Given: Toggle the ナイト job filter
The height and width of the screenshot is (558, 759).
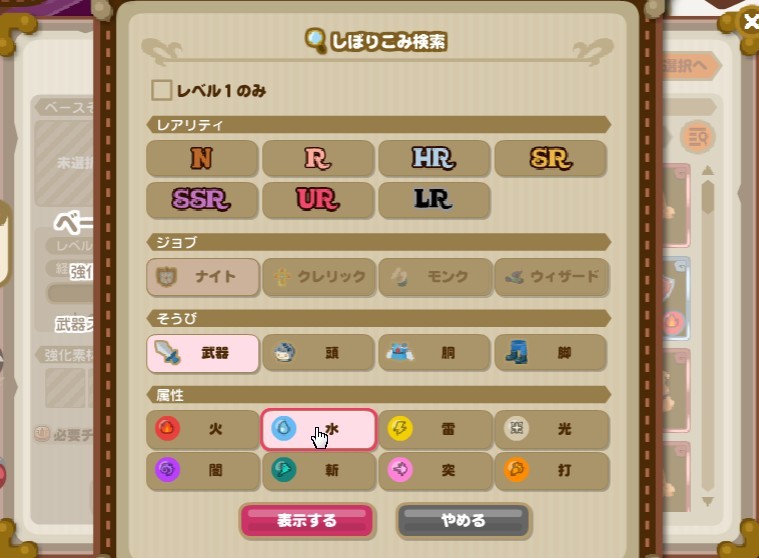Looking at the screenshot, I should click(202, 277).
